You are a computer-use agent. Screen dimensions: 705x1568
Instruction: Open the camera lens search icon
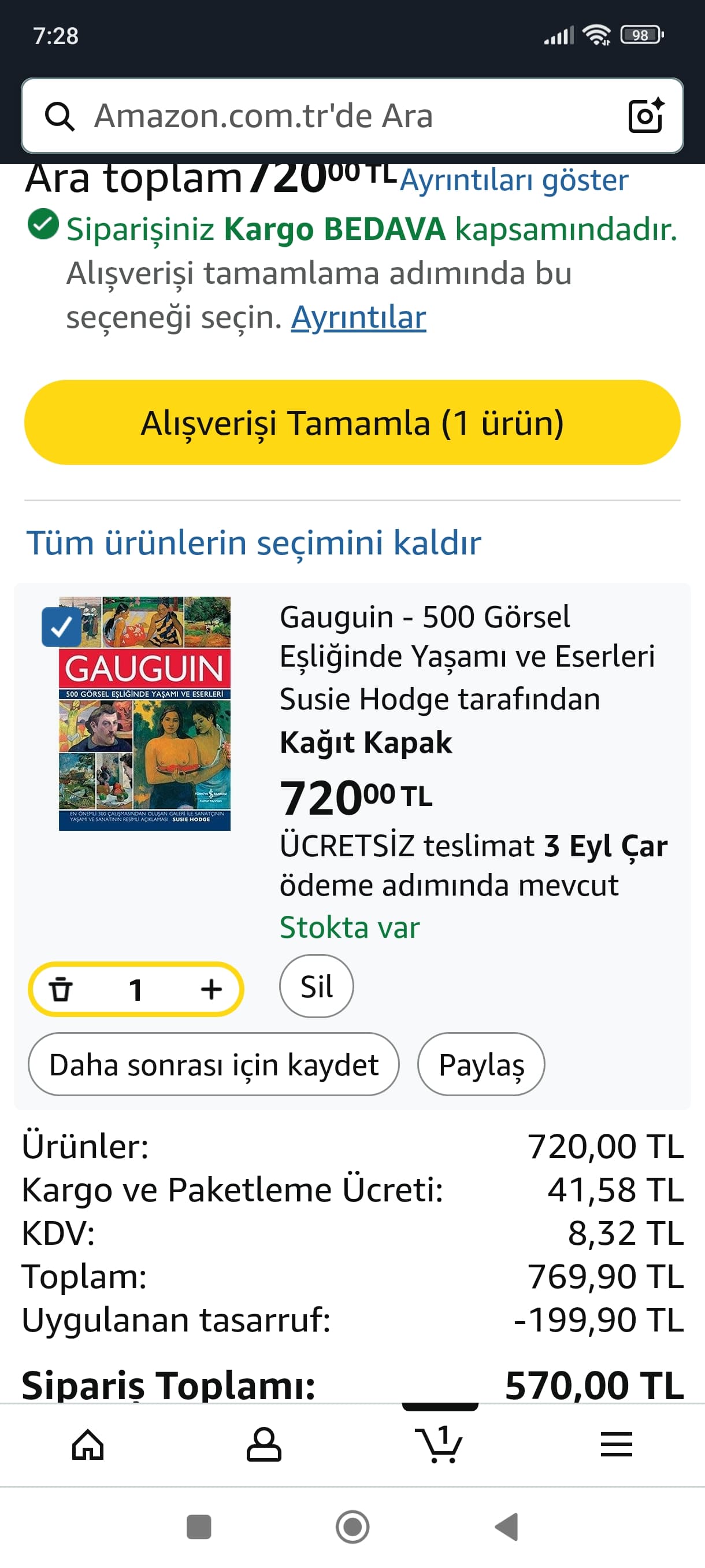click(x=645, y=116)
